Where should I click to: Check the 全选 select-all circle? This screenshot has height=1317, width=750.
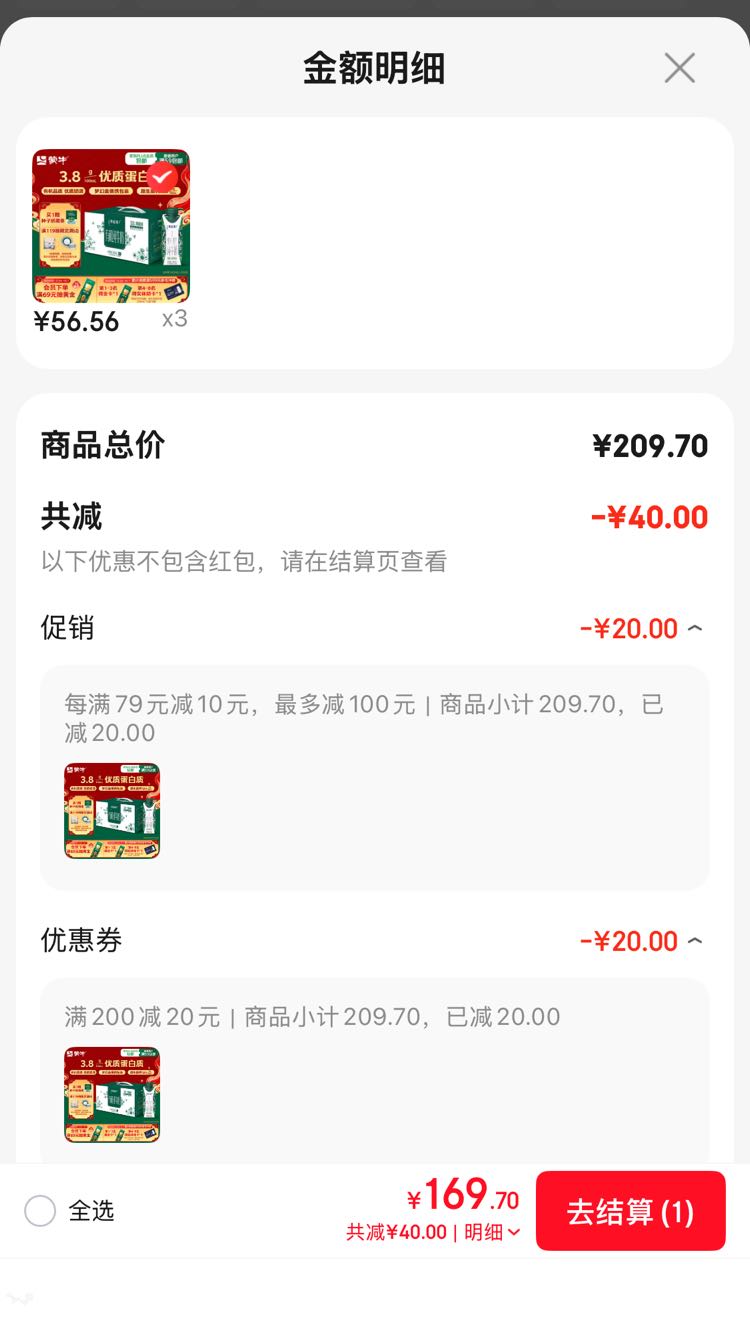40,1211
